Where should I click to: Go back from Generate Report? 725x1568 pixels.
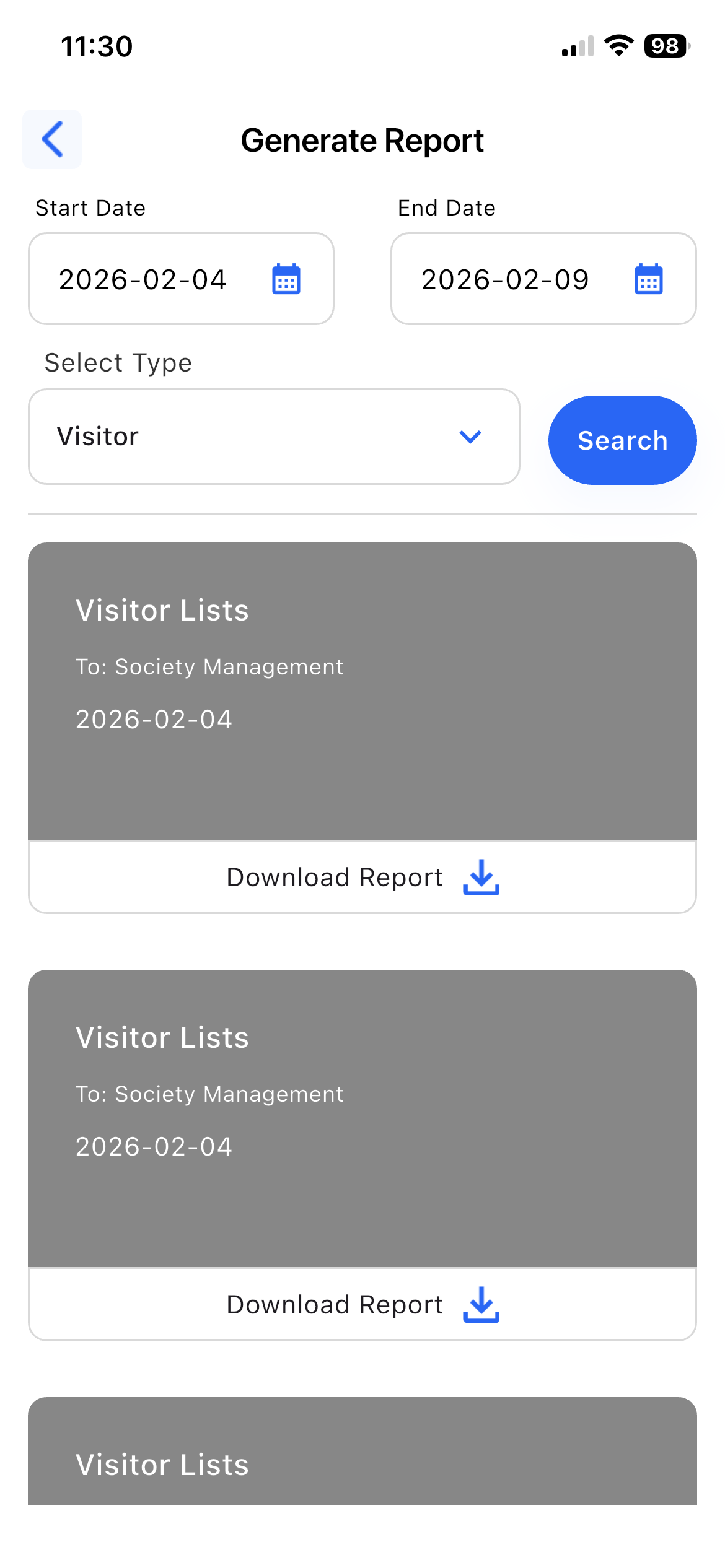click(x=52, y=139)
